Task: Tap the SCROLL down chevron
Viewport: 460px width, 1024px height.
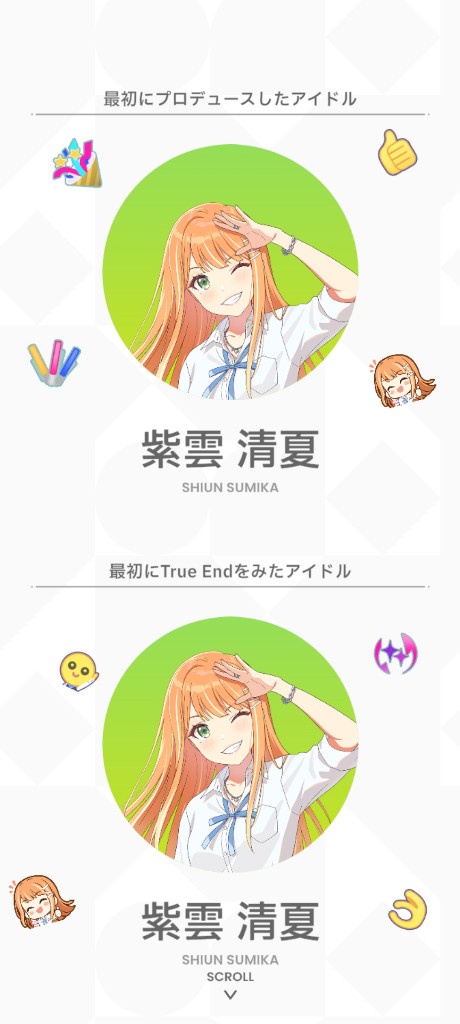Action: pyautogui.click(x=230, y=995)
